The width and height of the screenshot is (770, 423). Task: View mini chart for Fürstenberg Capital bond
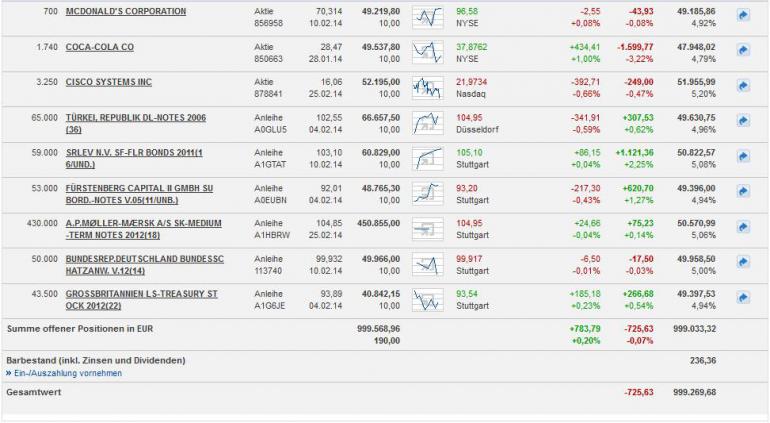point(429,192)
